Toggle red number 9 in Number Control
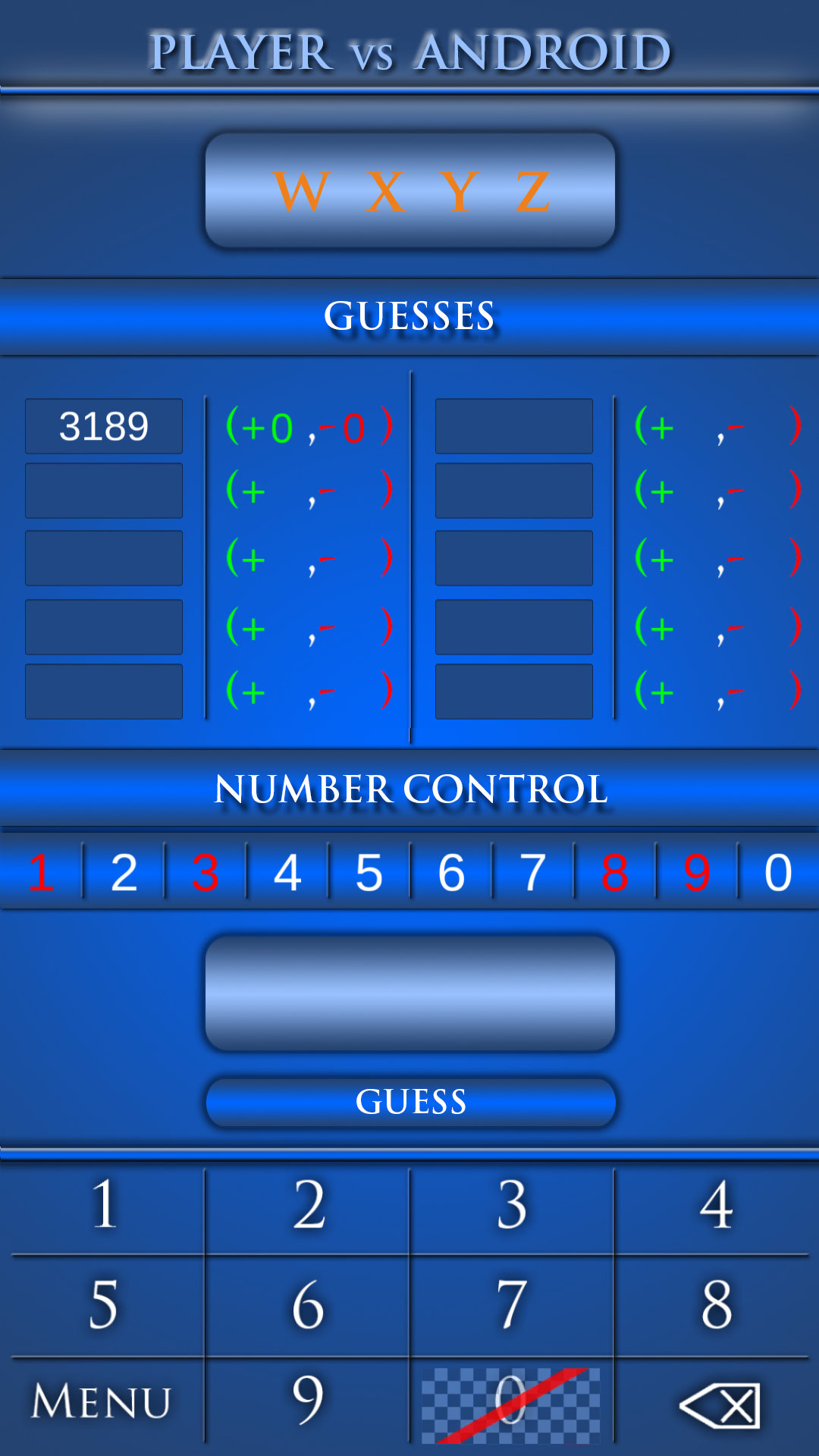Screen dimensions: 819x1456 (x=697, y=872)
